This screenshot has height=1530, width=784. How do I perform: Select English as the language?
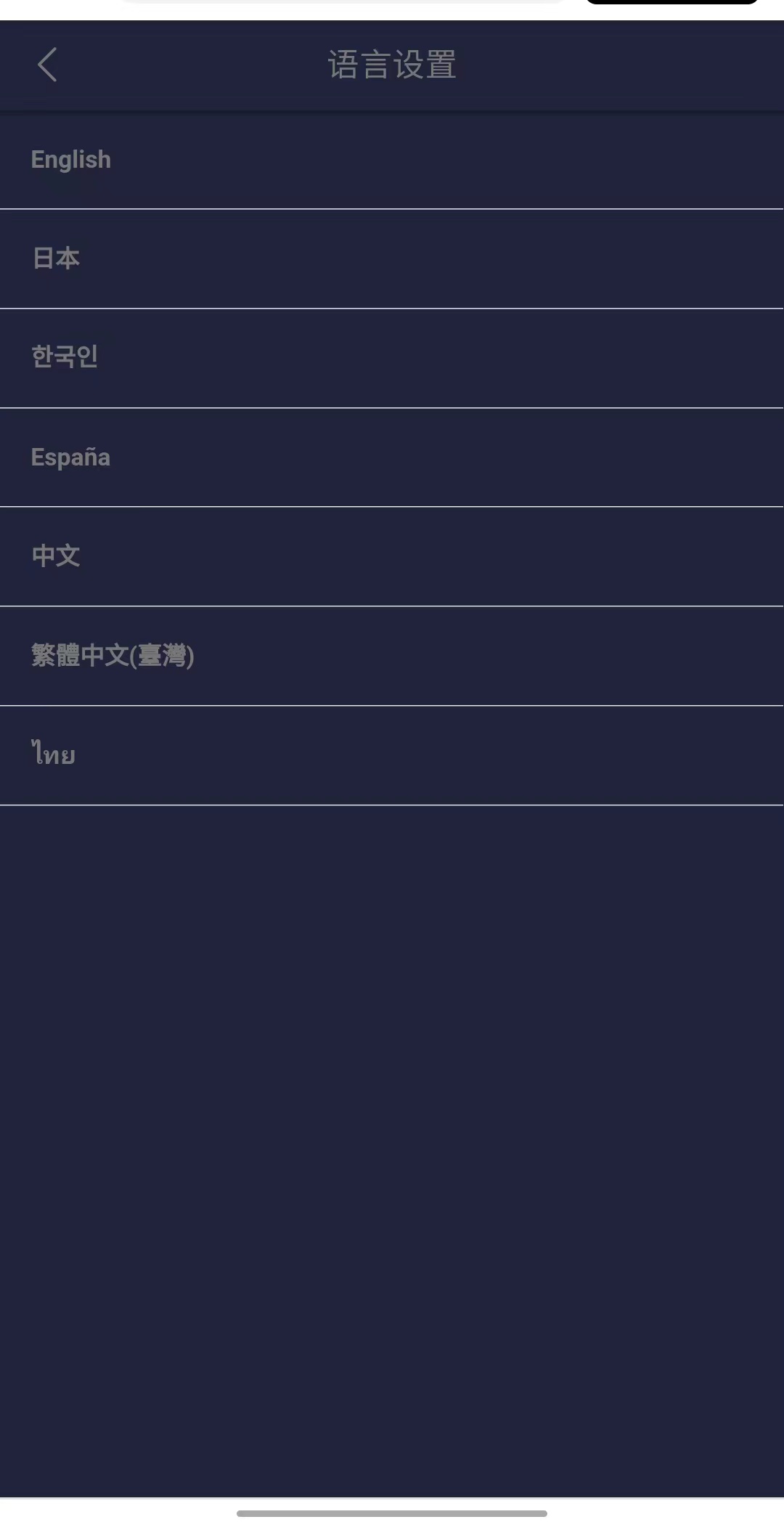(71, 160)
